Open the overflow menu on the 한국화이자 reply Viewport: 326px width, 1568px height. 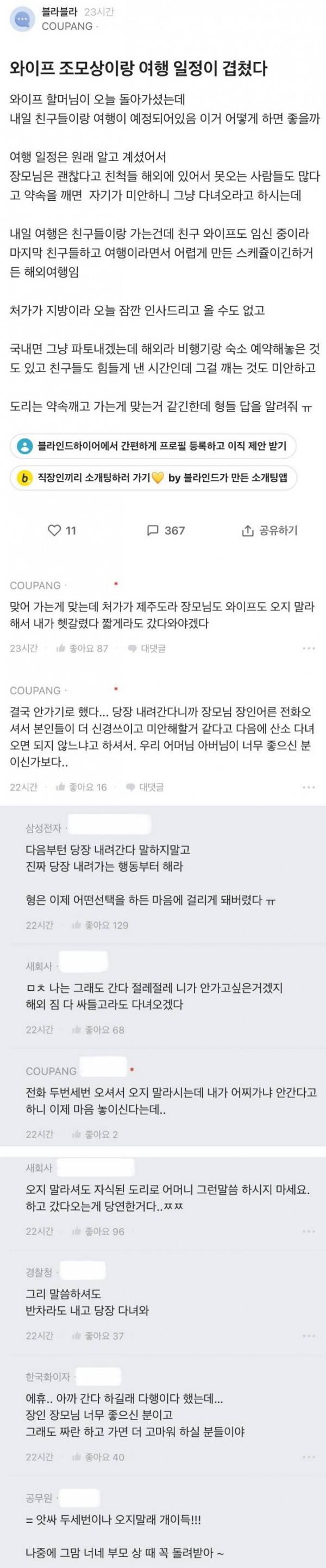click(x=309, y=1456)
